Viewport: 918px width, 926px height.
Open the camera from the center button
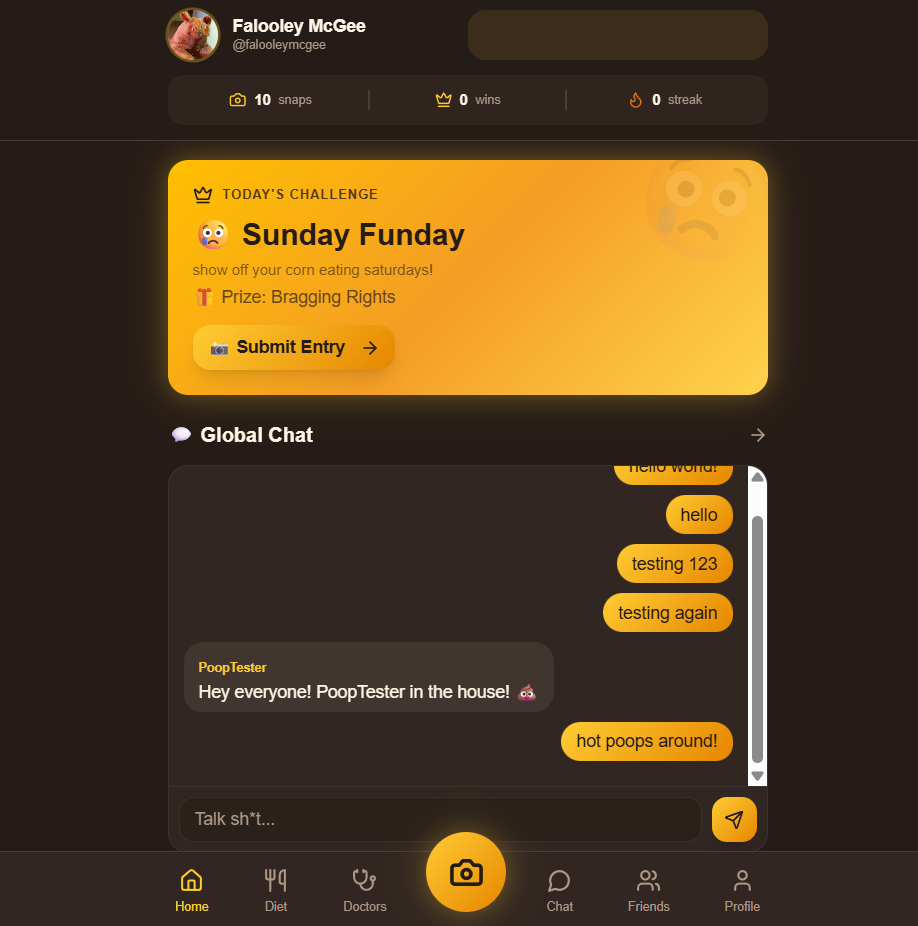coord(466,872)
